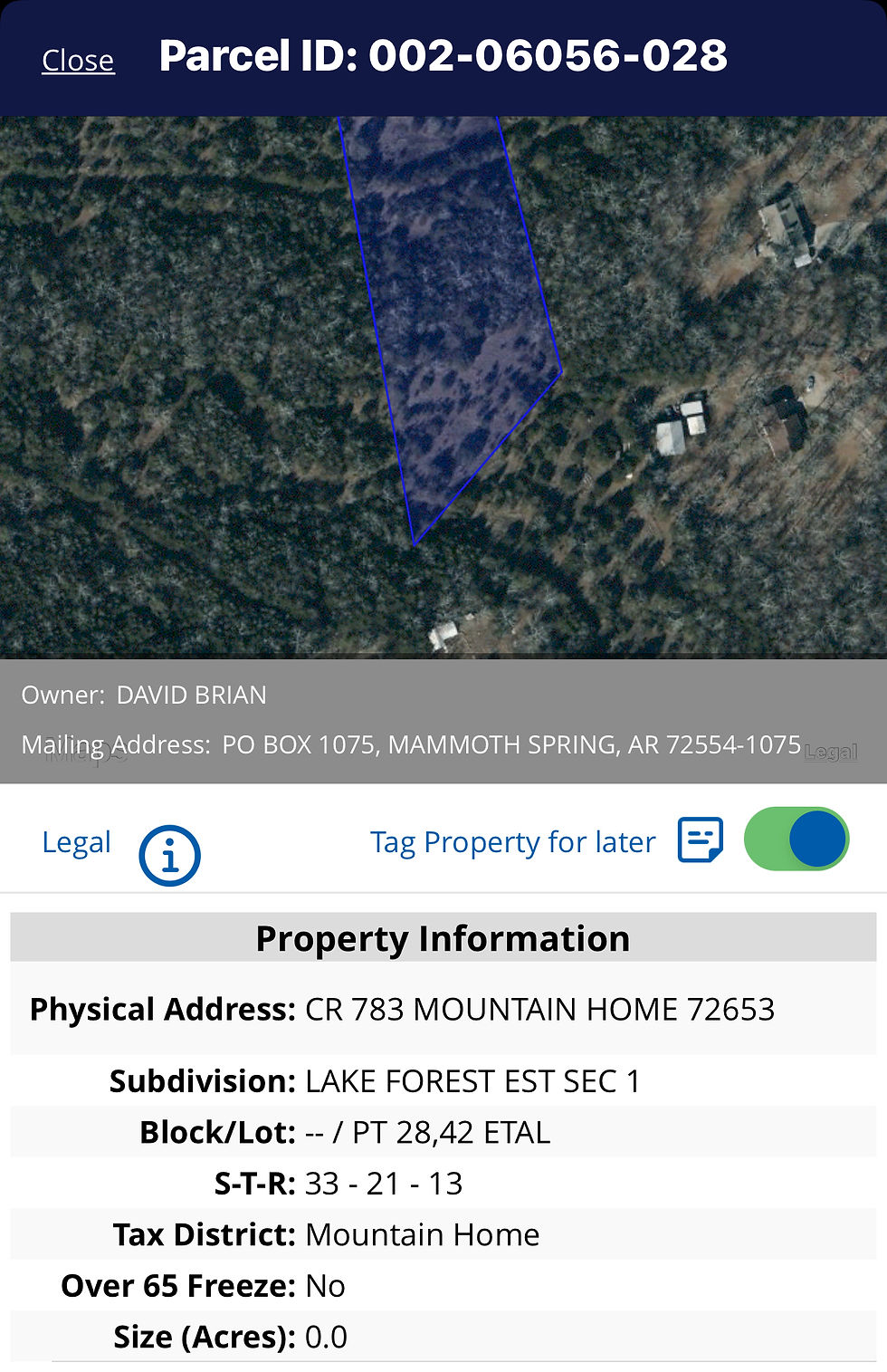This screenshot has width=887, height=1372.
Task: Open the property note icon
Action: pyautogui.click(x=701, y=840)
